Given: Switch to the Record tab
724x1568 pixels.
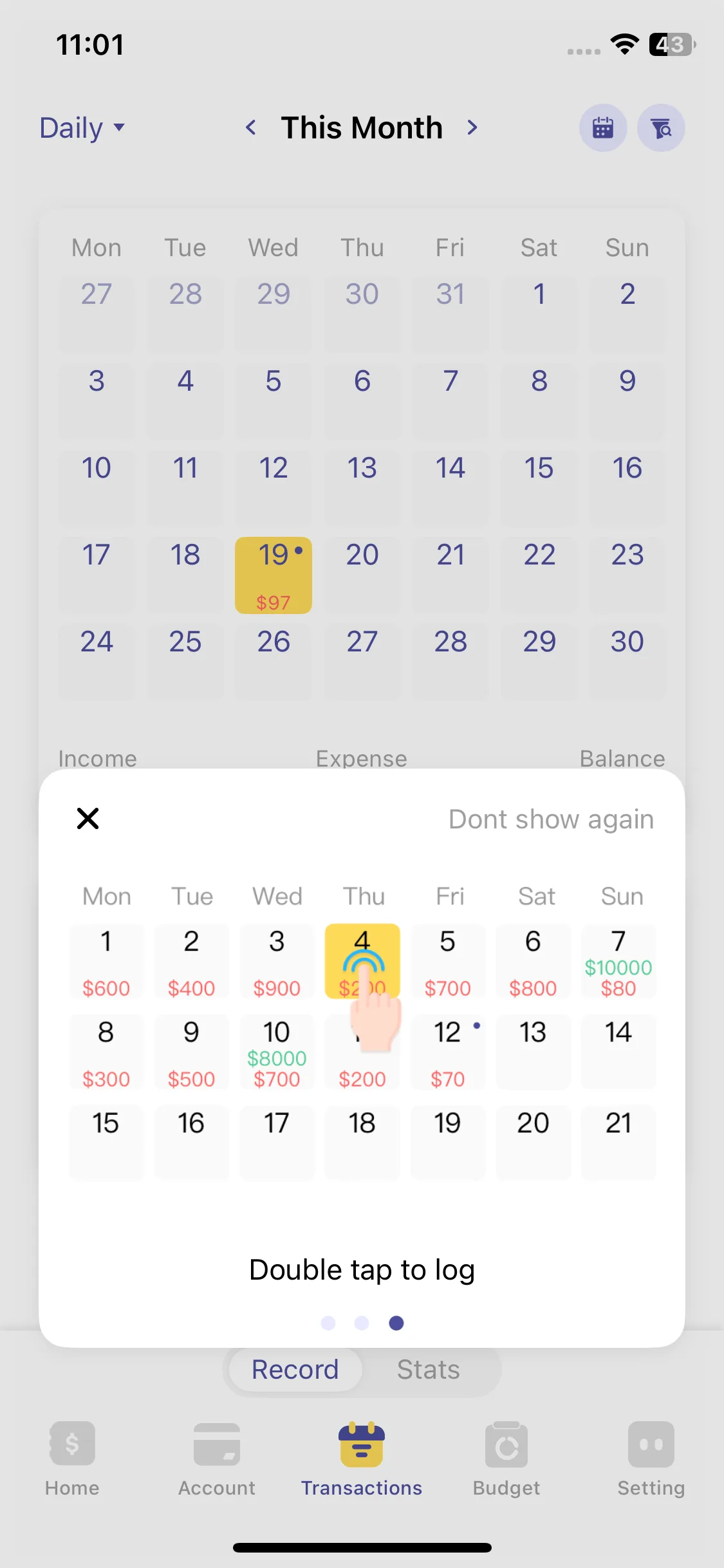Looking at the screenshot, I should [x=294, y=1370].
